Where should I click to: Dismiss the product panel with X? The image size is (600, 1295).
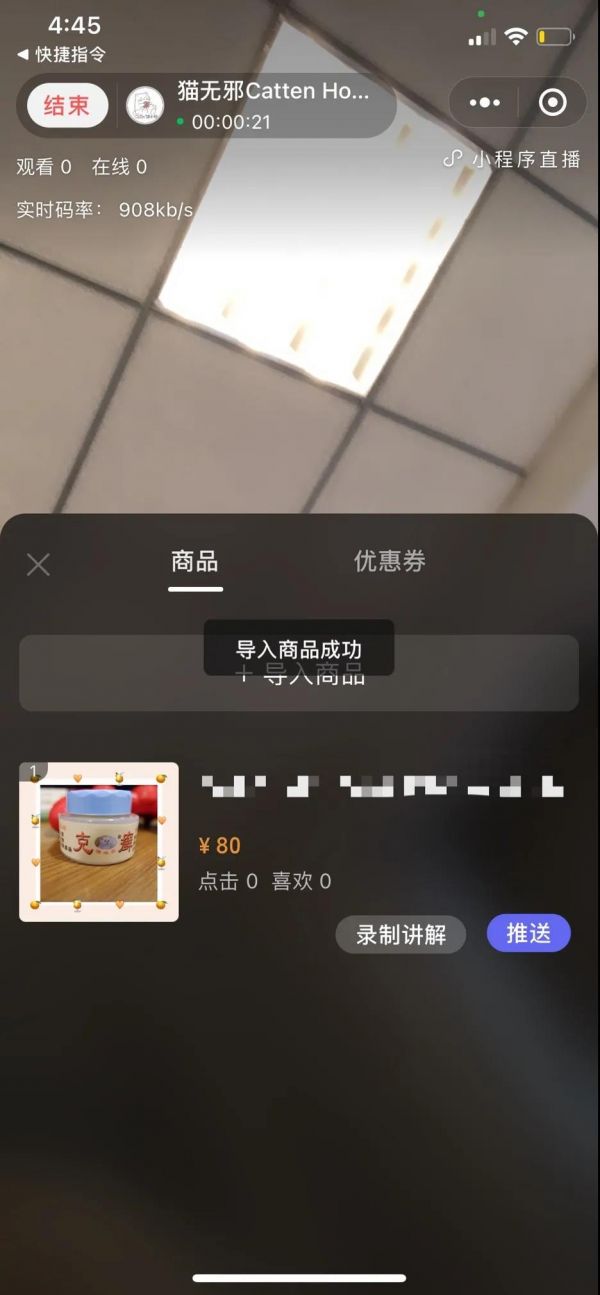click(x=38, y=565)
